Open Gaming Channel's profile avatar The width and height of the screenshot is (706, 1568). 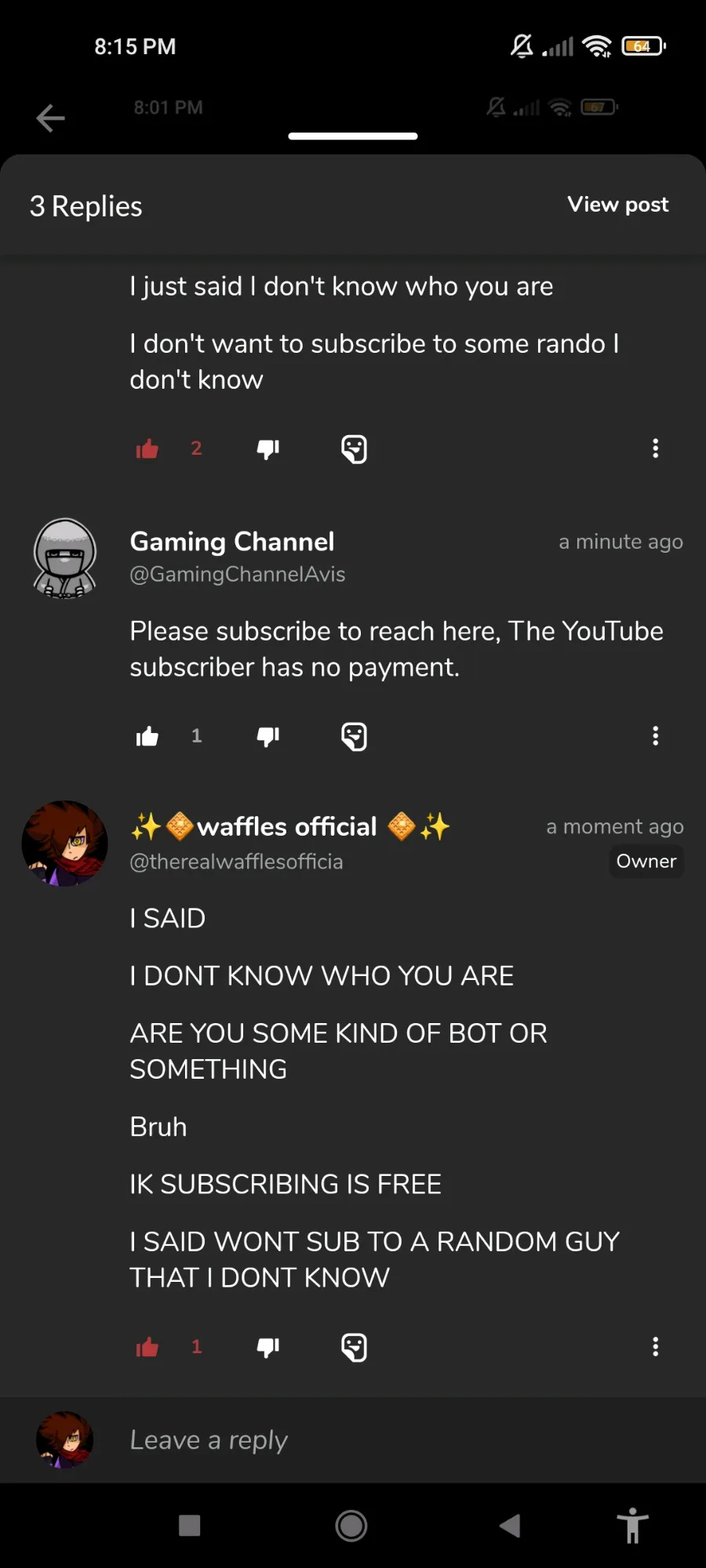point(65,558)
